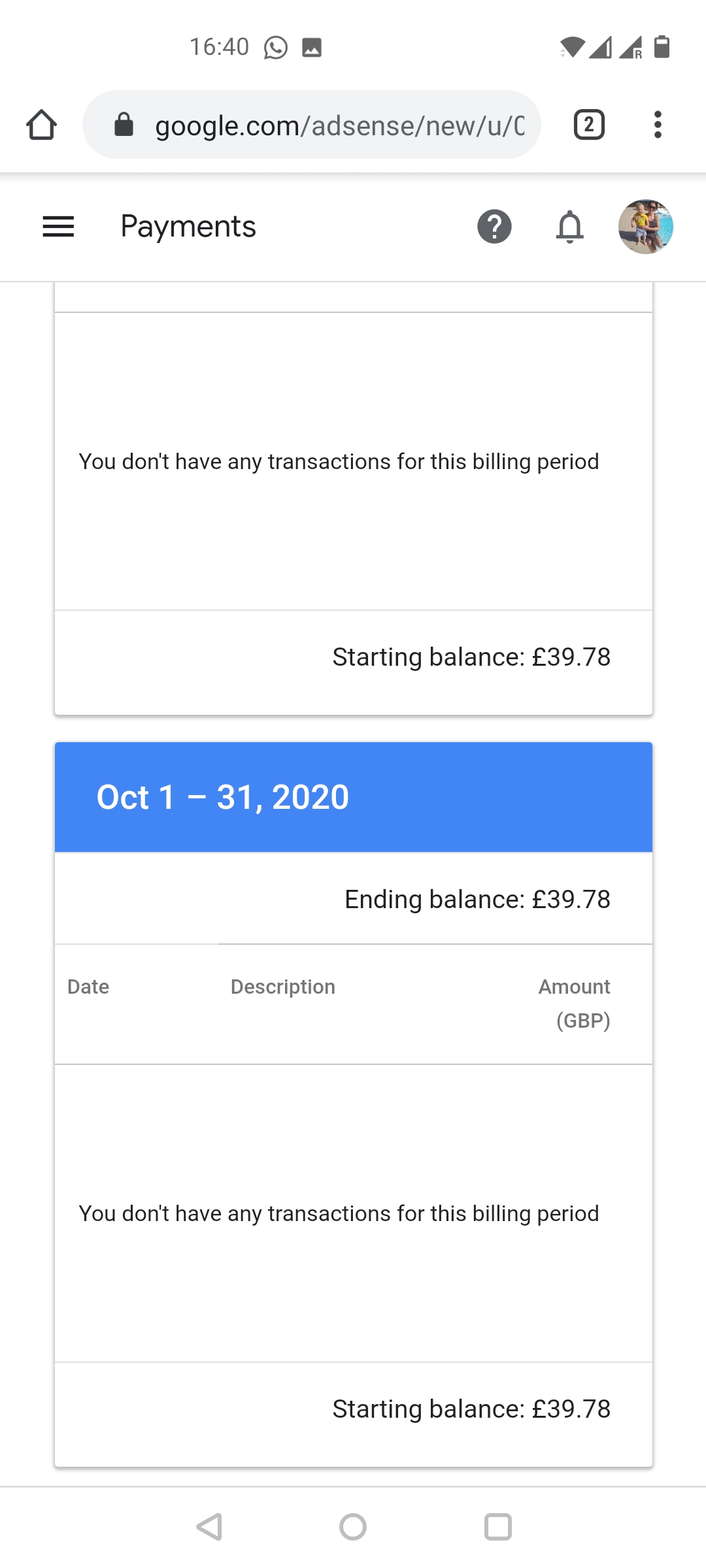Tap the browser address bar

point(312,125)
